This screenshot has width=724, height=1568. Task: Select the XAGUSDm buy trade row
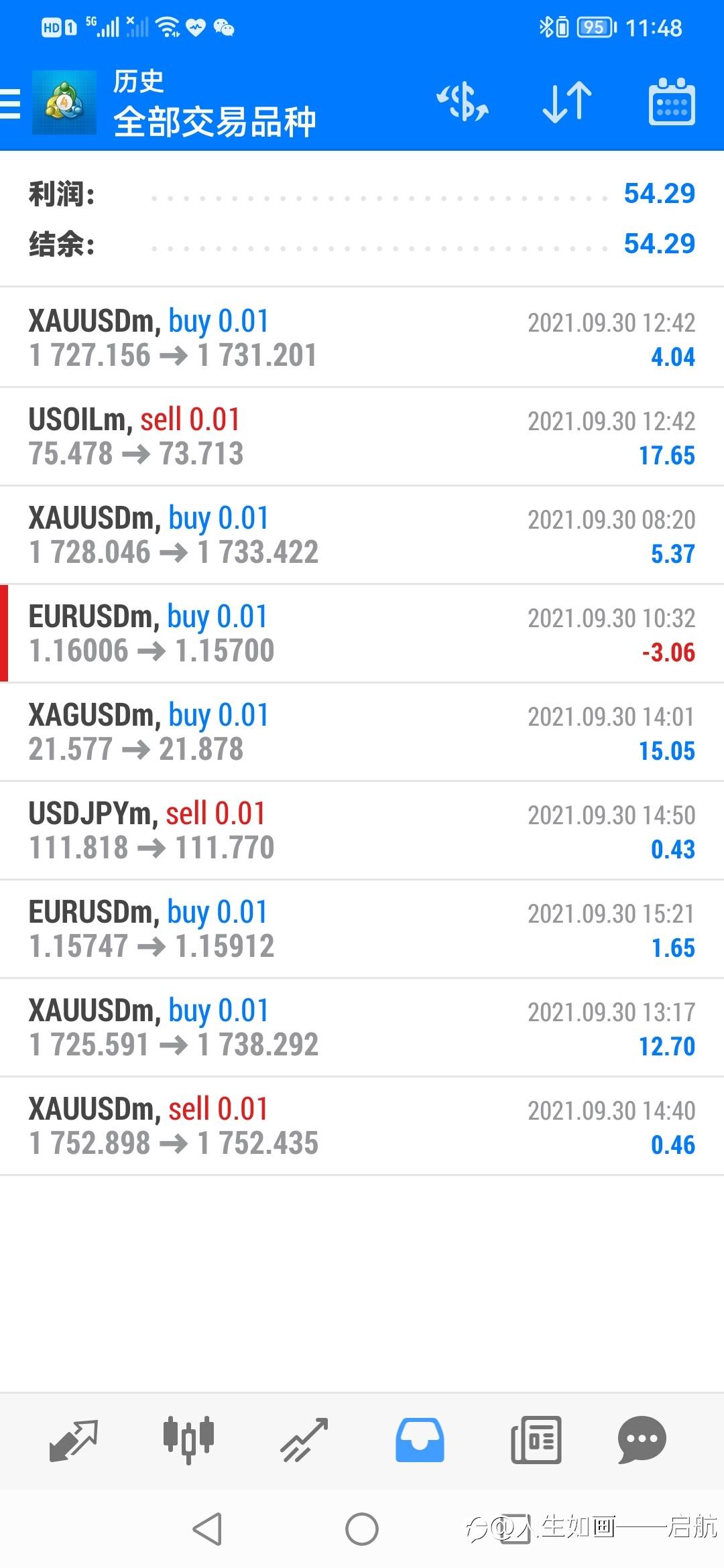point(362,732)
